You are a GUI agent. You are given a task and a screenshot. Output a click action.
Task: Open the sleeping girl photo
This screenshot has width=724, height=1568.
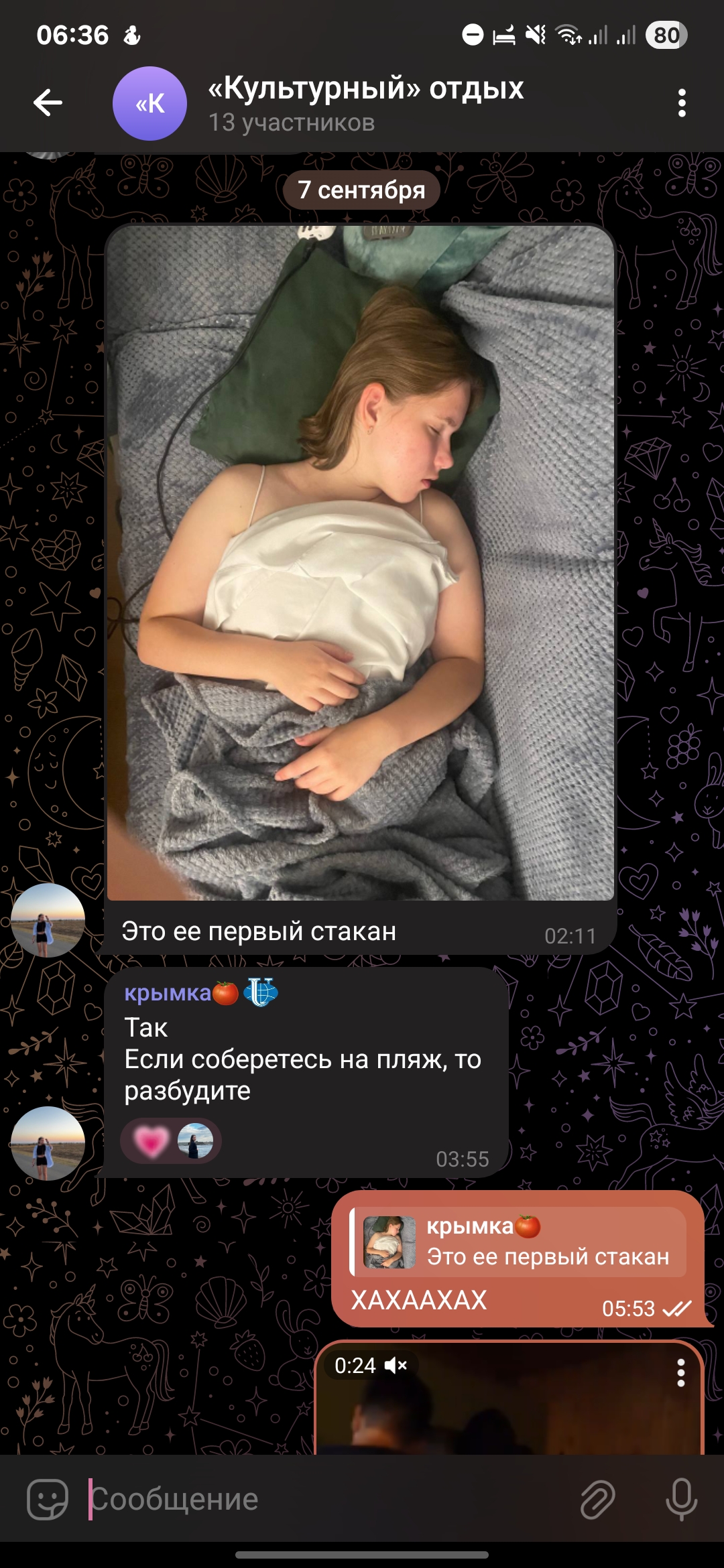point(361,563)
